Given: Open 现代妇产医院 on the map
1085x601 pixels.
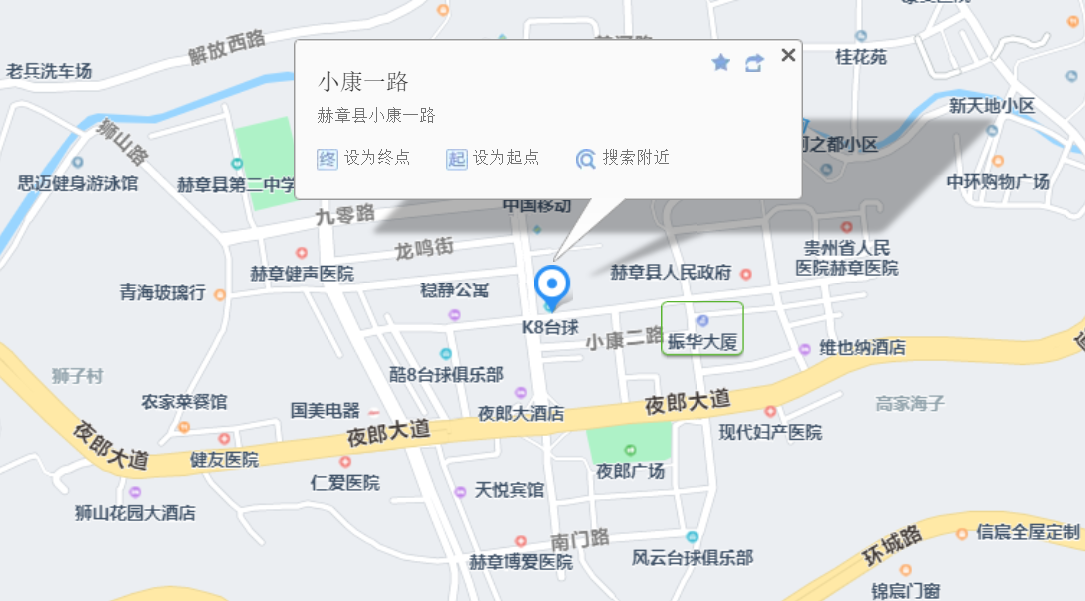Looking at the screenshot, I should pos(770,431).
